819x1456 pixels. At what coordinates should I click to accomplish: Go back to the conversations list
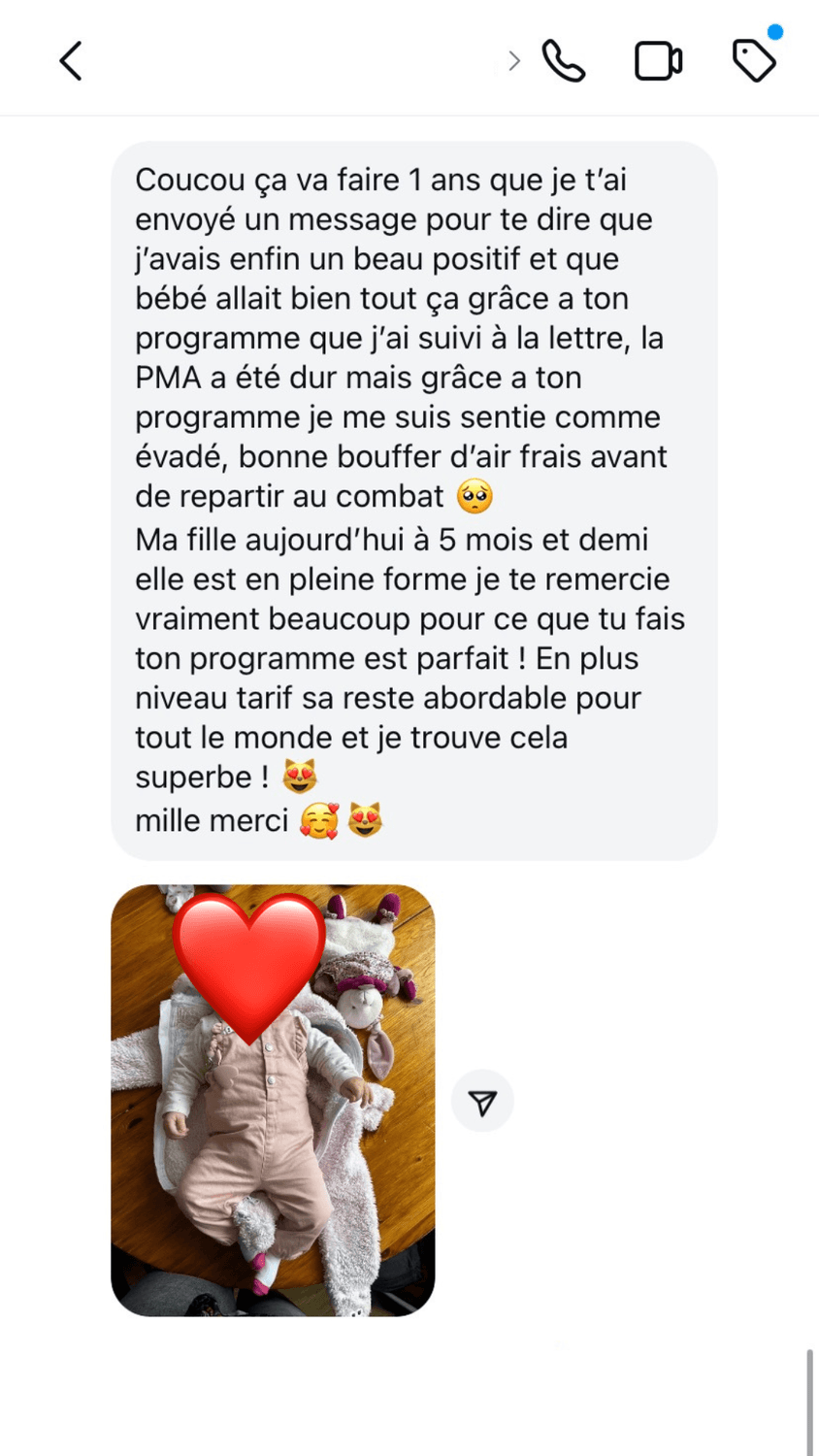coord(71,61)
